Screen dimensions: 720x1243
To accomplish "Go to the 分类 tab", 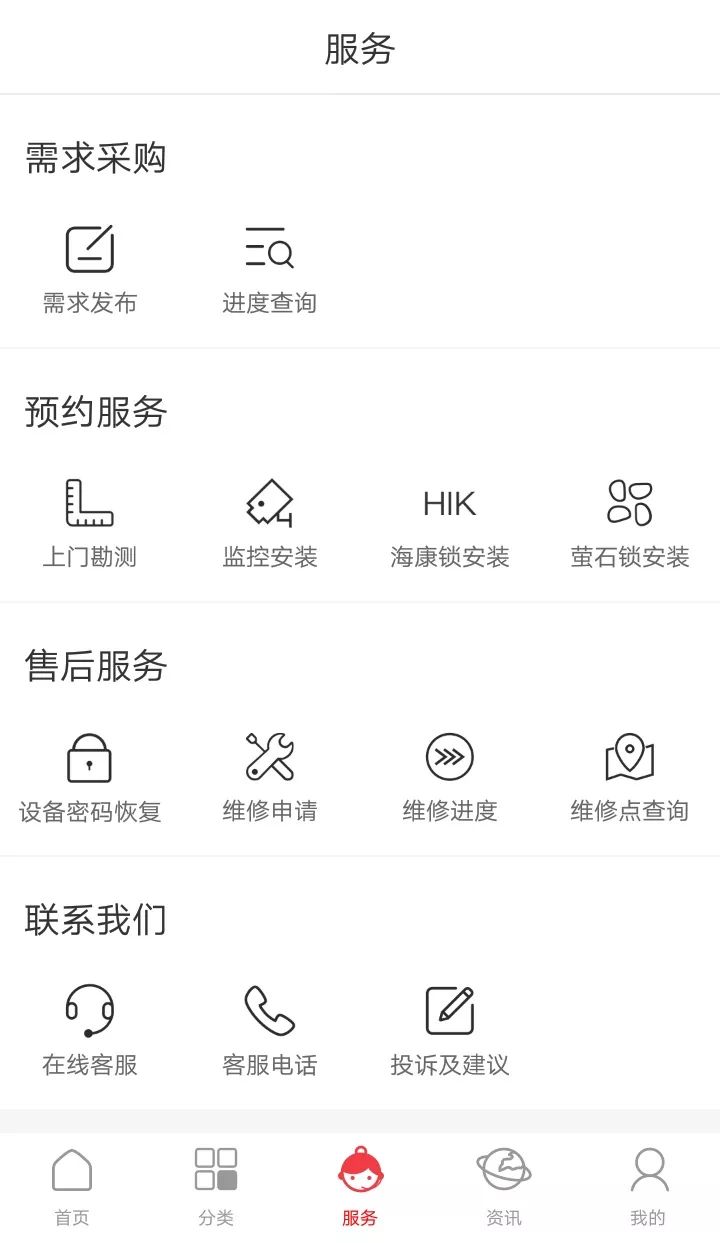I will point(216,1186).
